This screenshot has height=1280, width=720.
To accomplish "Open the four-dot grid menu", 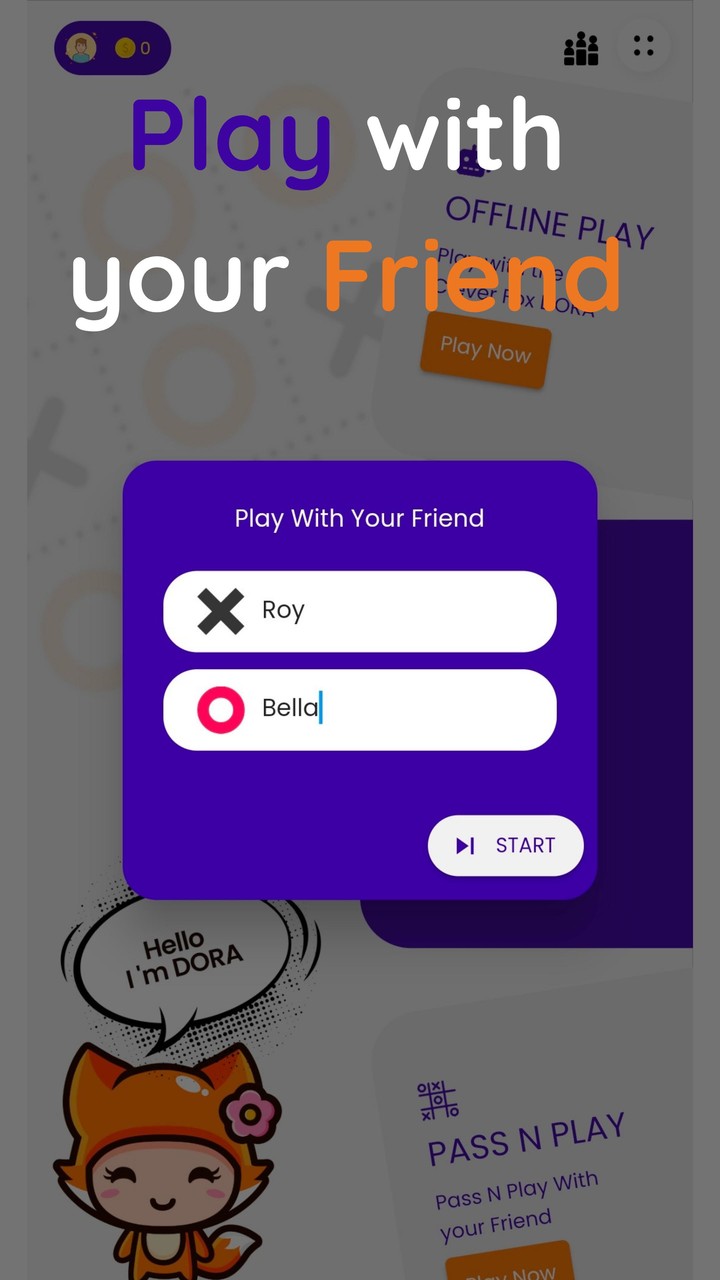I will 643,45.
